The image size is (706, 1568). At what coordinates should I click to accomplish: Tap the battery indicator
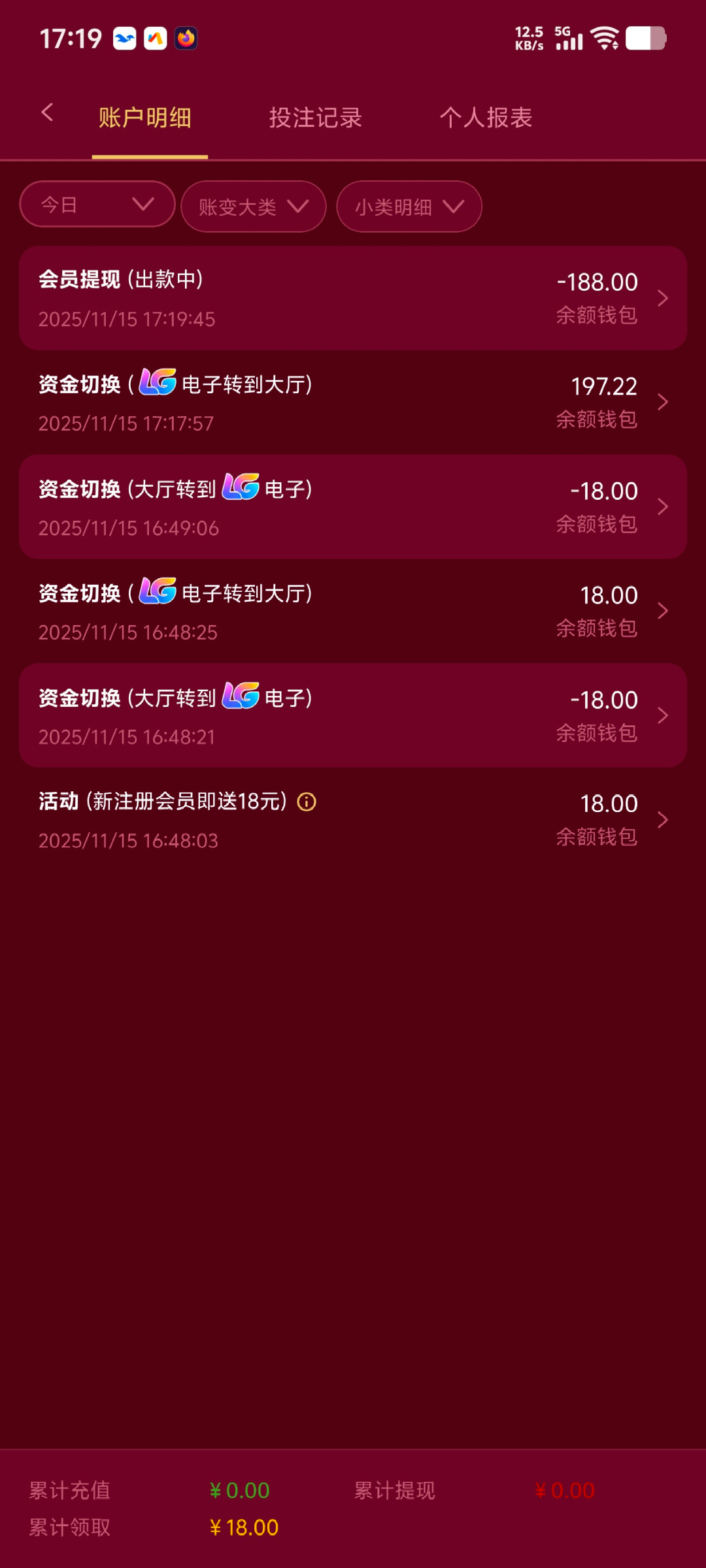pyautogui.click(x=647, y=39)
